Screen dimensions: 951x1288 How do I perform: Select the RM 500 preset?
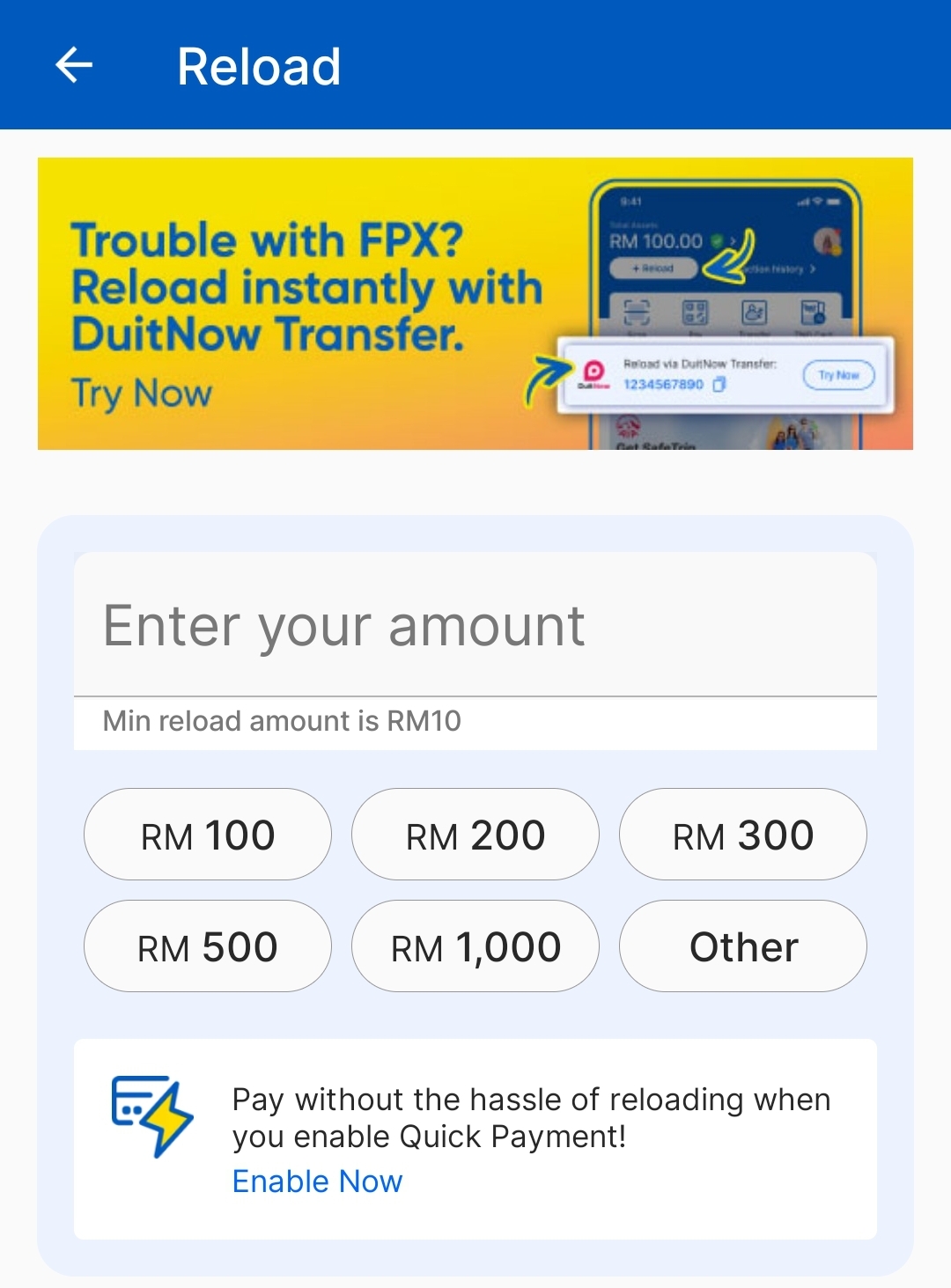pyautogui.click(x=208, y=946)
